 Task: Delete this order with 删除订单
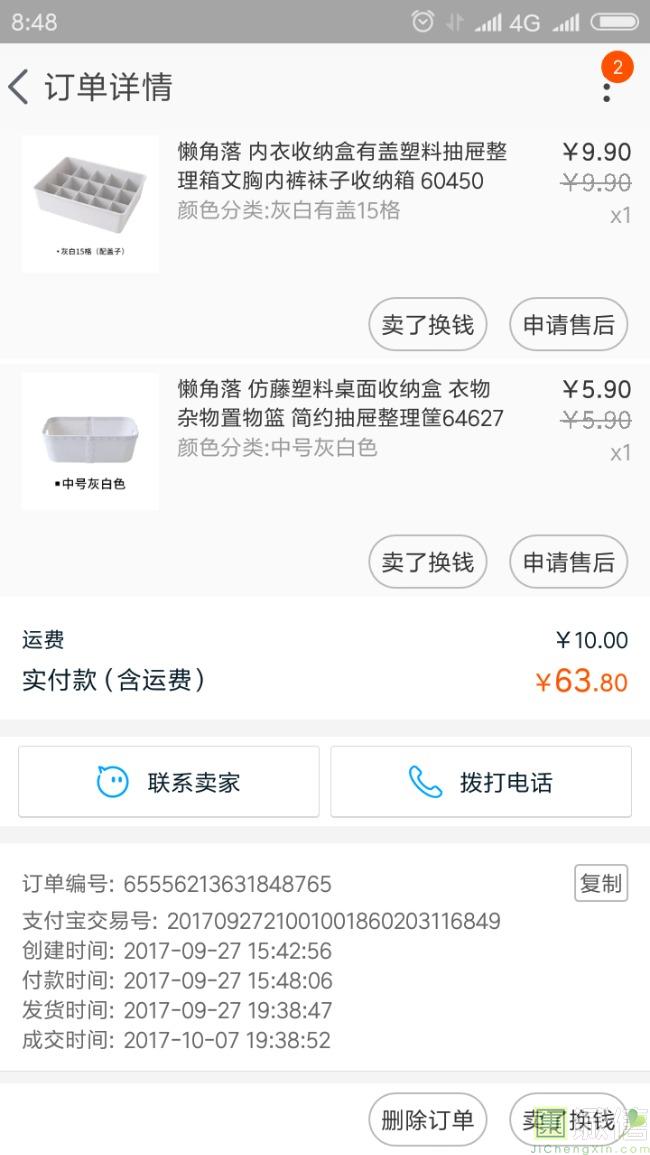427,1120
